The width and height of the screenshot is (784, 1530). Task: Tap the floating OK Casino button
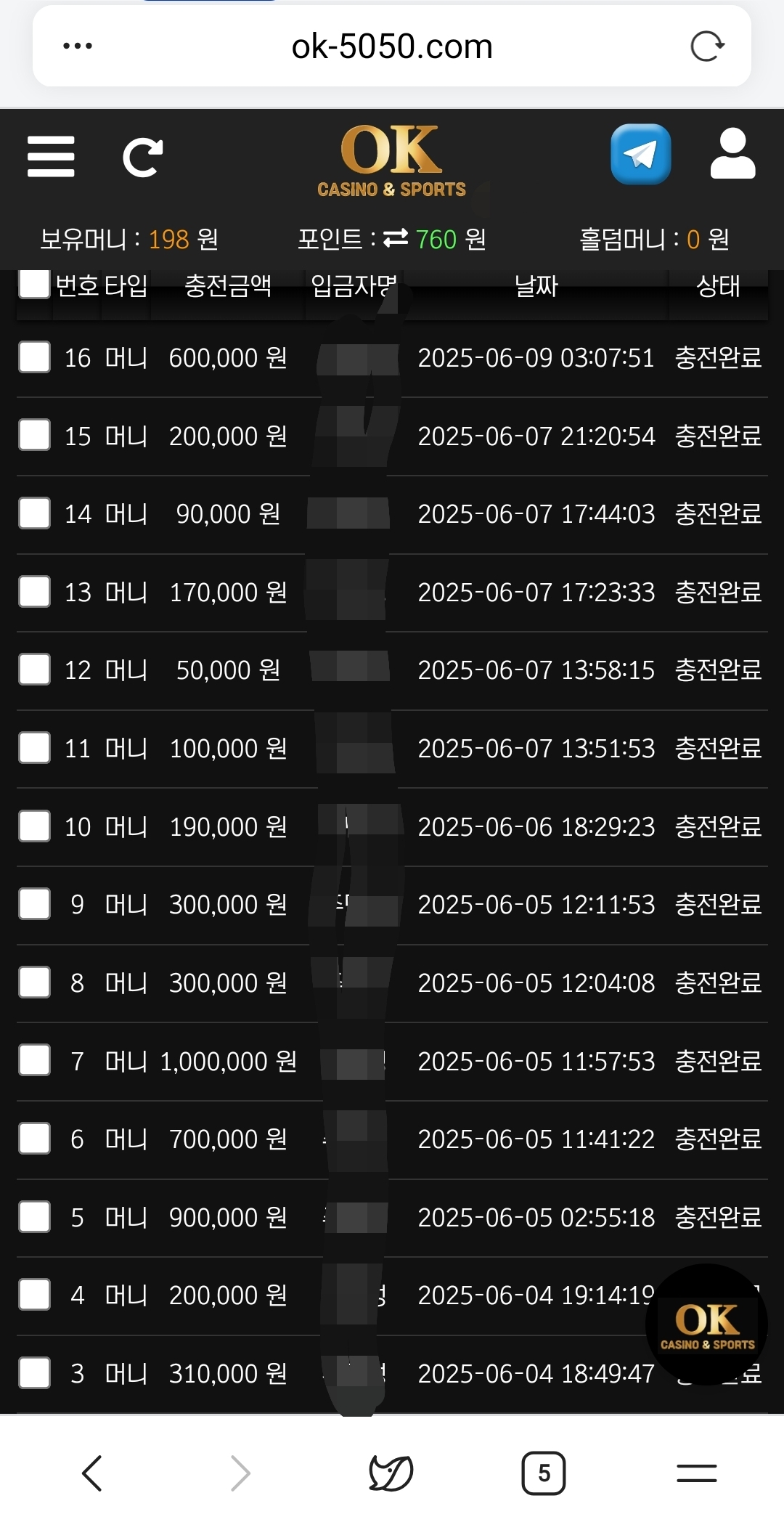706,1324
